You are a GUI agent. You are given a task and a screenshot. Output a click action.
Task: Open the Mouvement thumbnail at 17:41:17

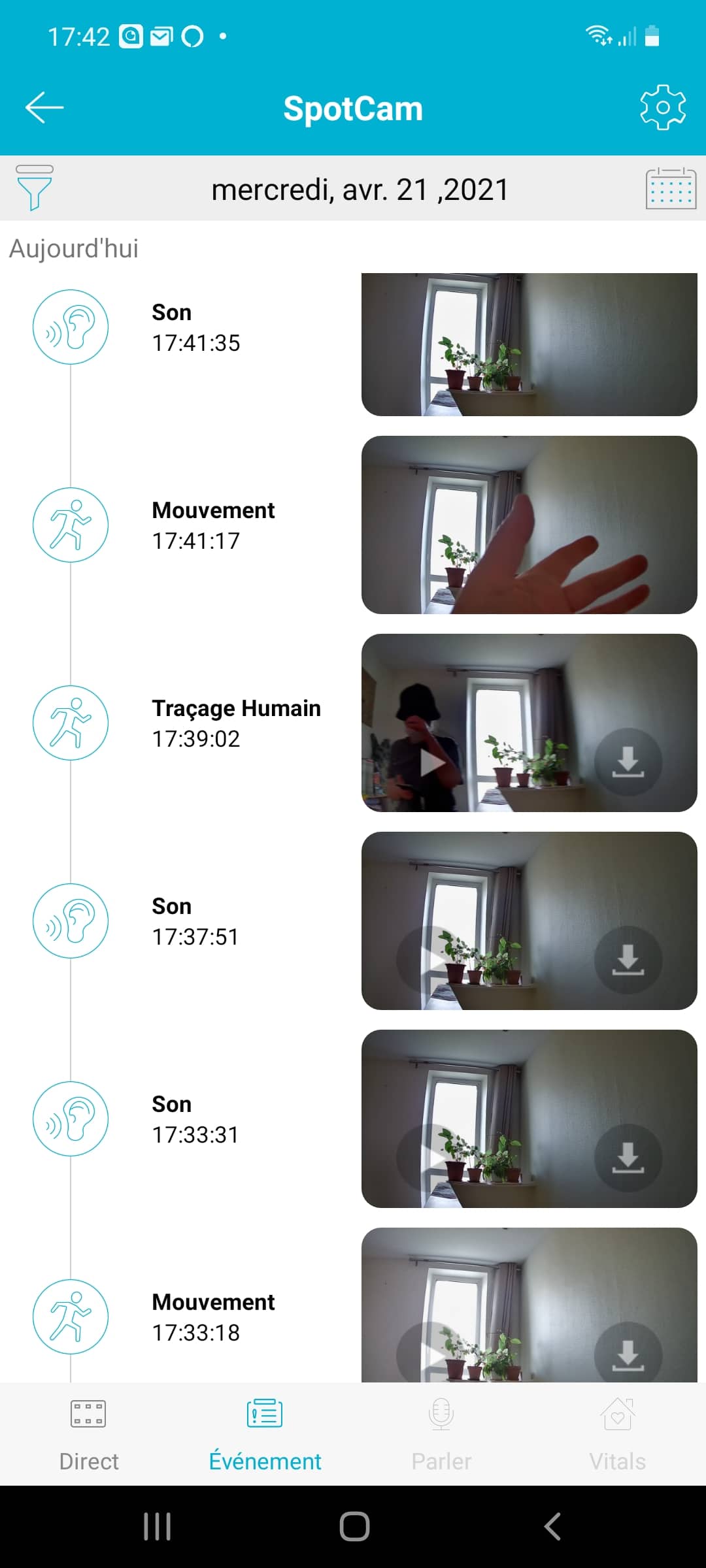tap(529, 525)
